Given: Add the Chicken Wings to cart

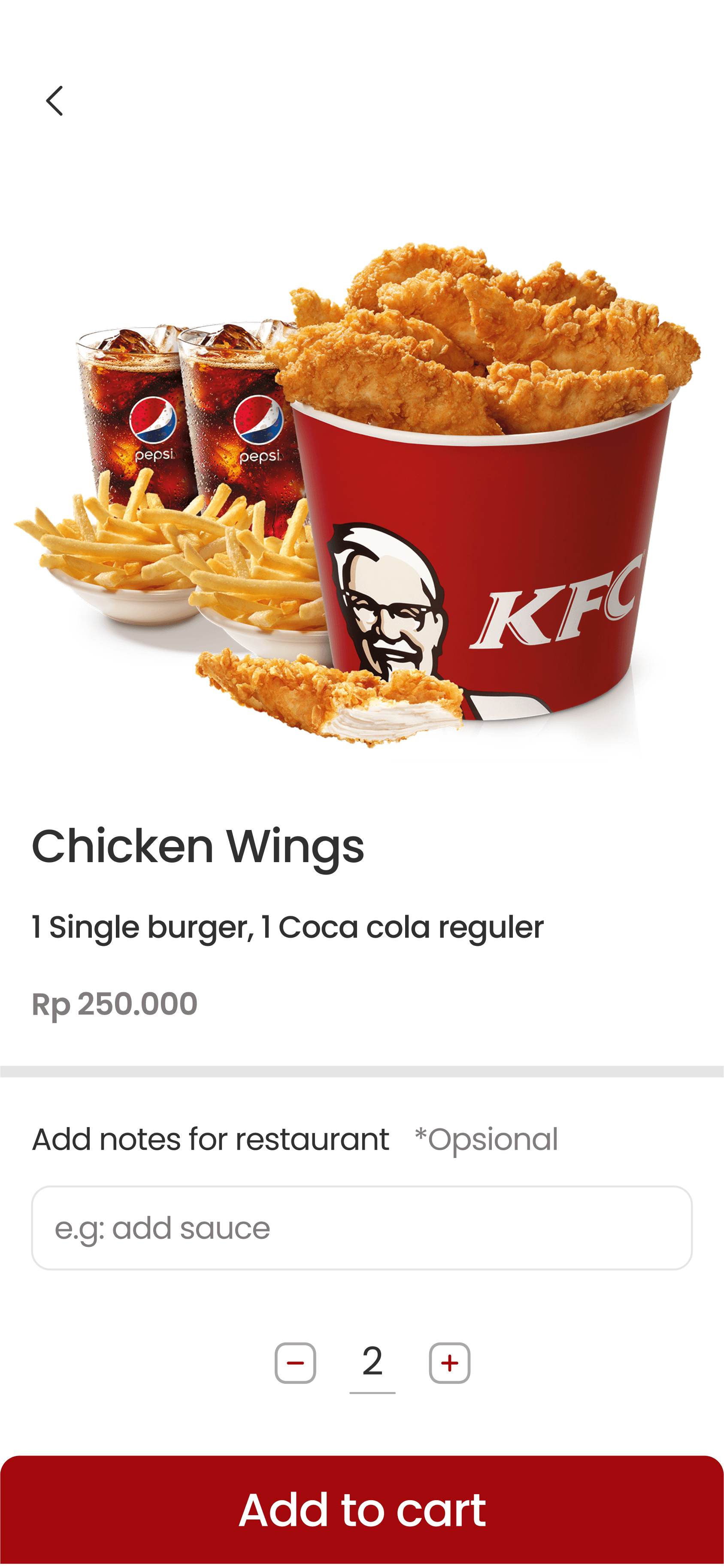Looking at the screenshot, I should tap(362, 1510).
